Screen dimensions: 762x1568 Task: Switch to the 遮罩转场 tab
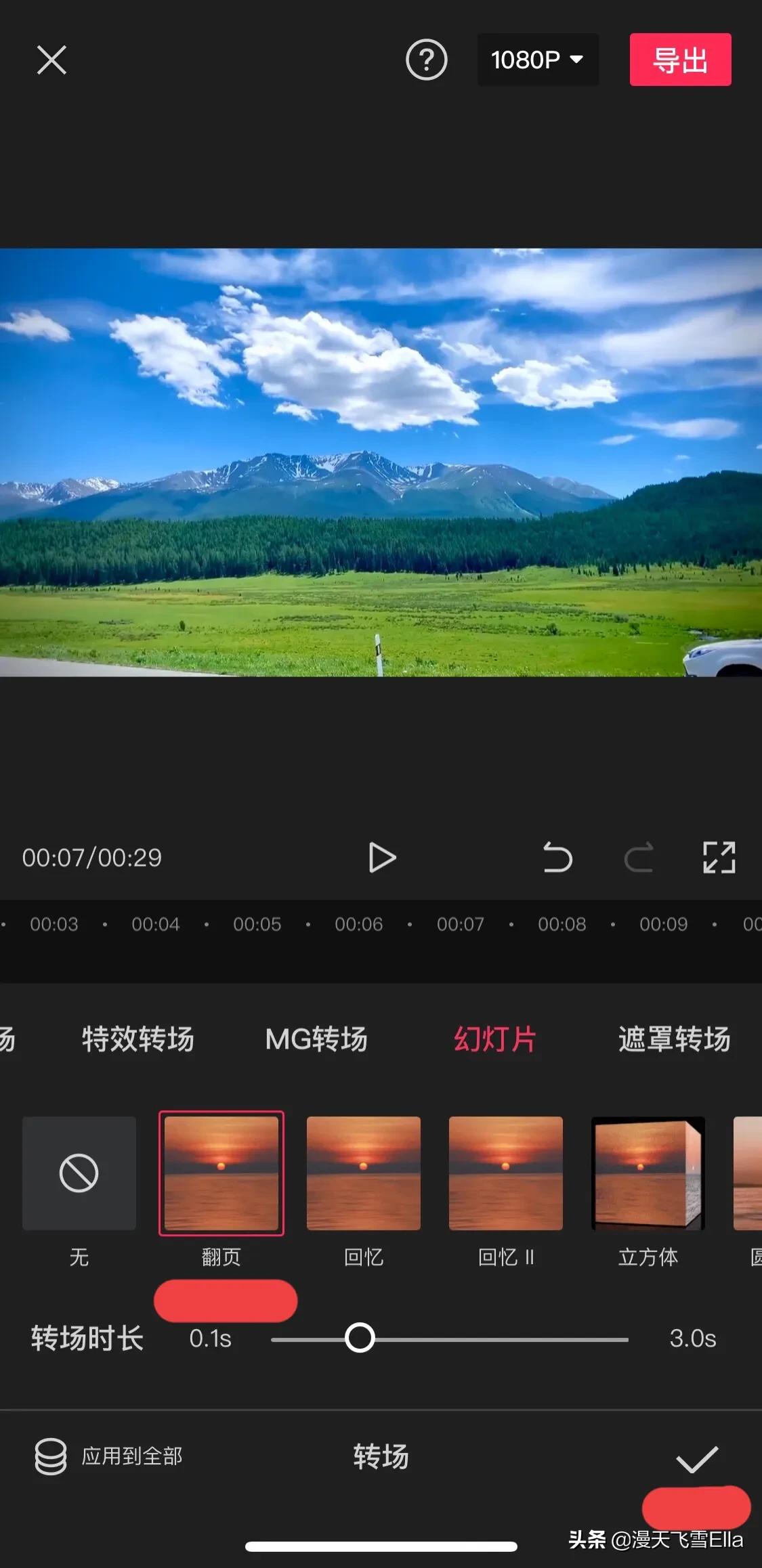pyautogui.click(x=675, y=1039)
